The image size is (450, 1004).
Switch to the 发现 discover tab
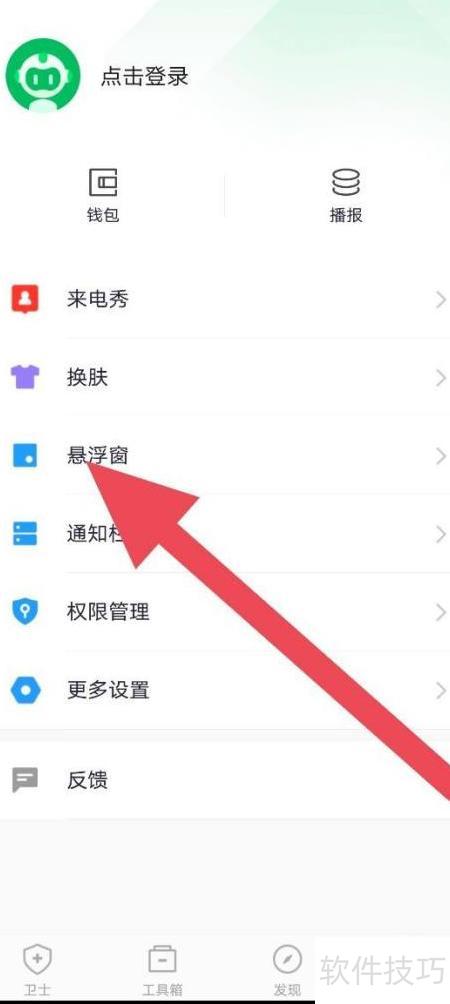(287, 971)
